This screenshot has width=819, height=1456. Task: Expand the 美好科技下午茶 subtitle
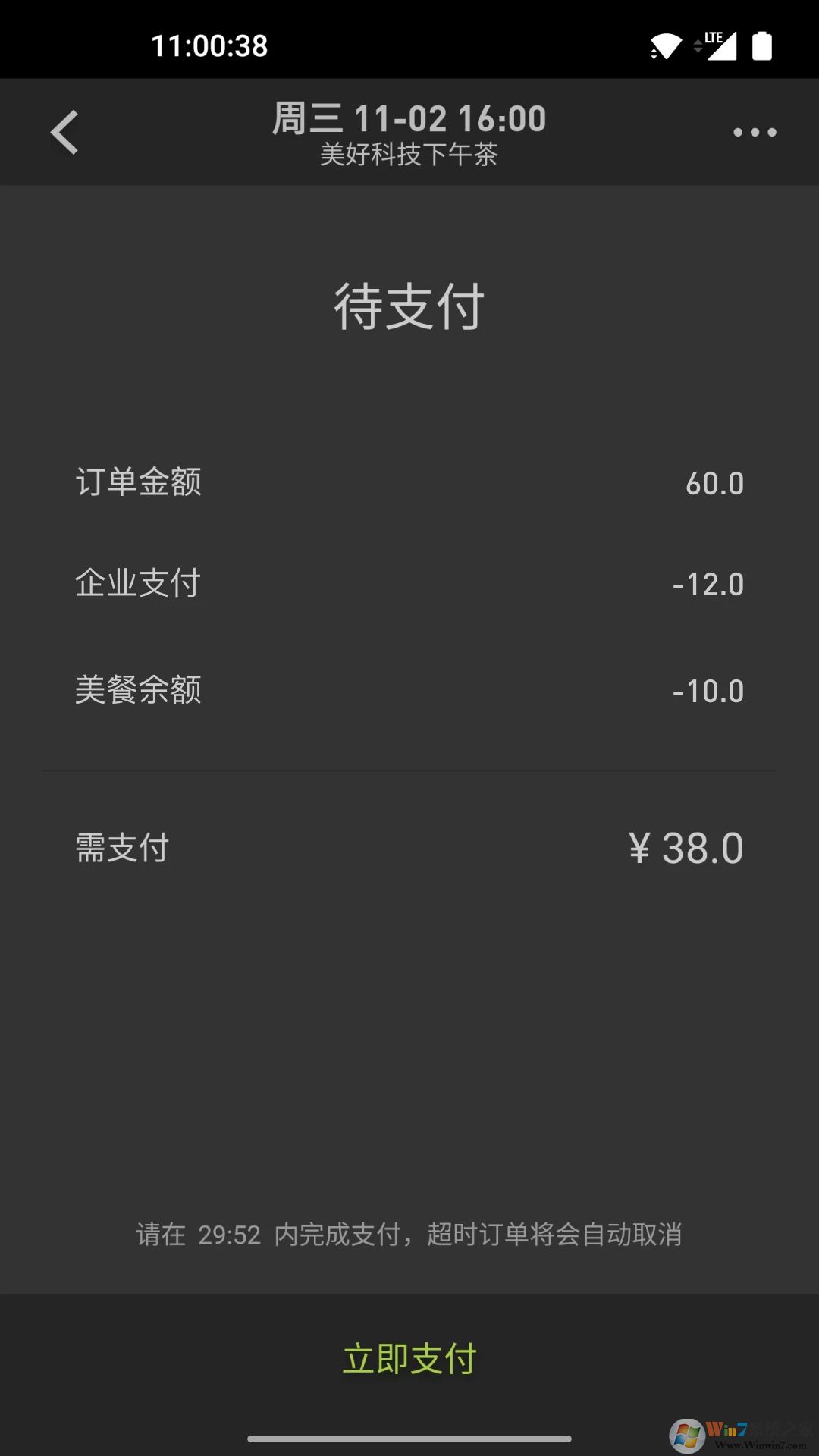pos(409,157)
